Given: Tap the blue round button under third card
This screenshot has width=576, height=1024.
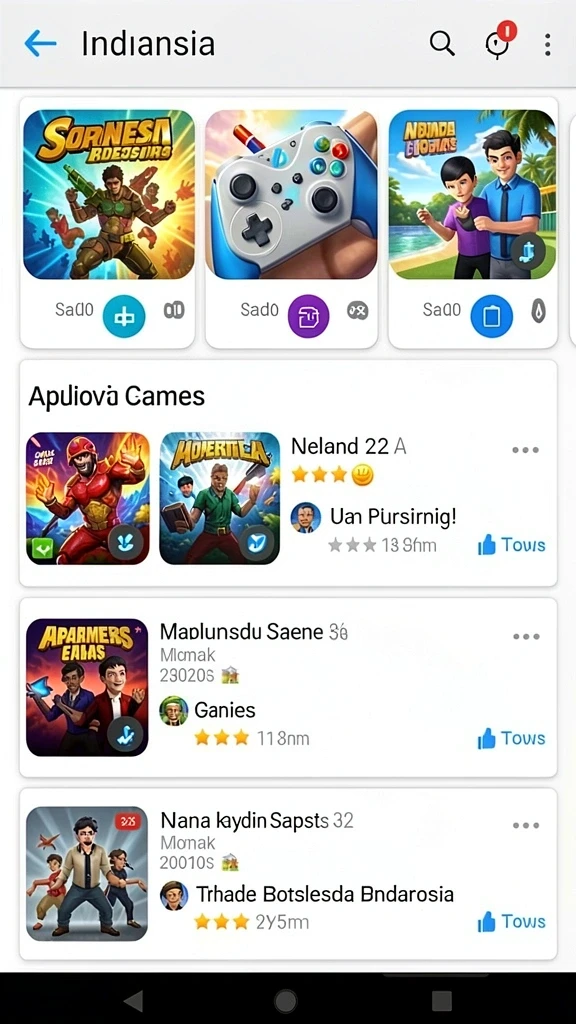Looking at the screenshot, I should coord(492,315).
